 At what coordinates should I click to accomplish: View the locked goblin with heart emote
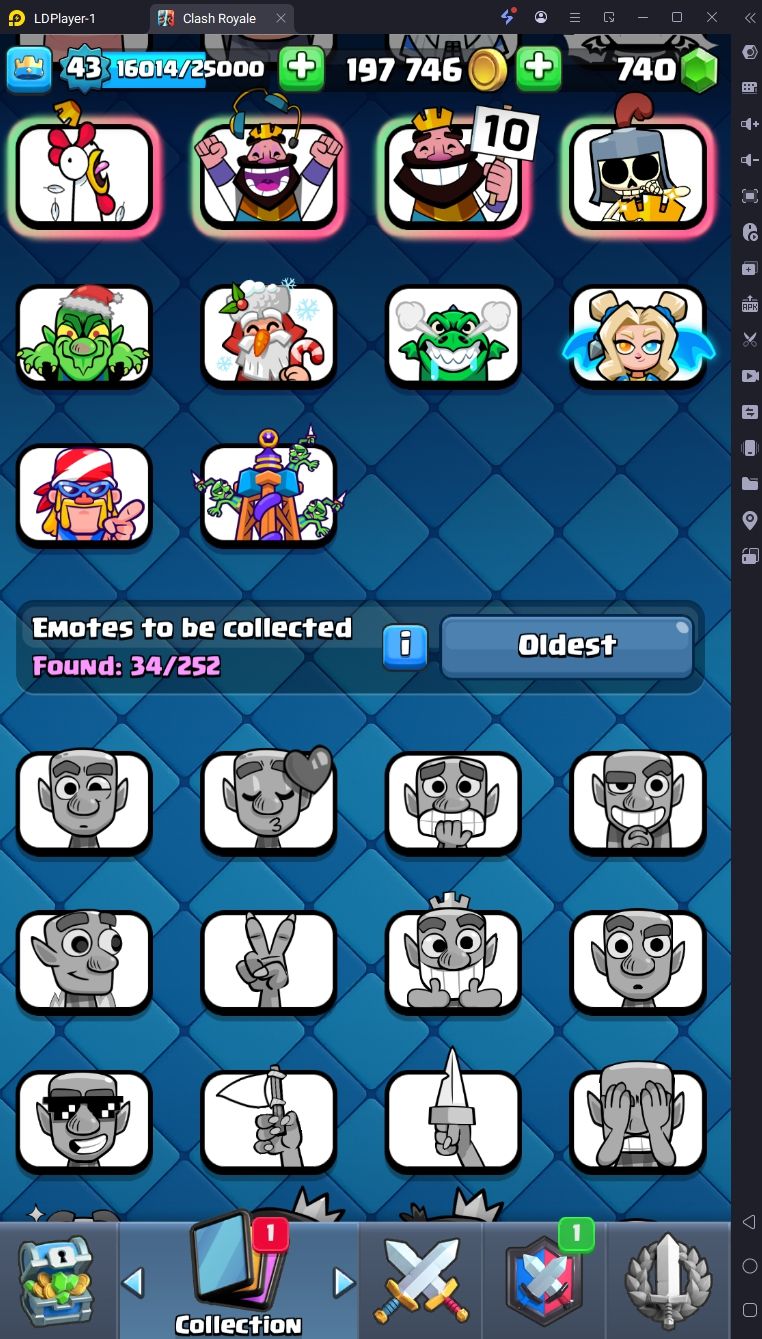268,801
